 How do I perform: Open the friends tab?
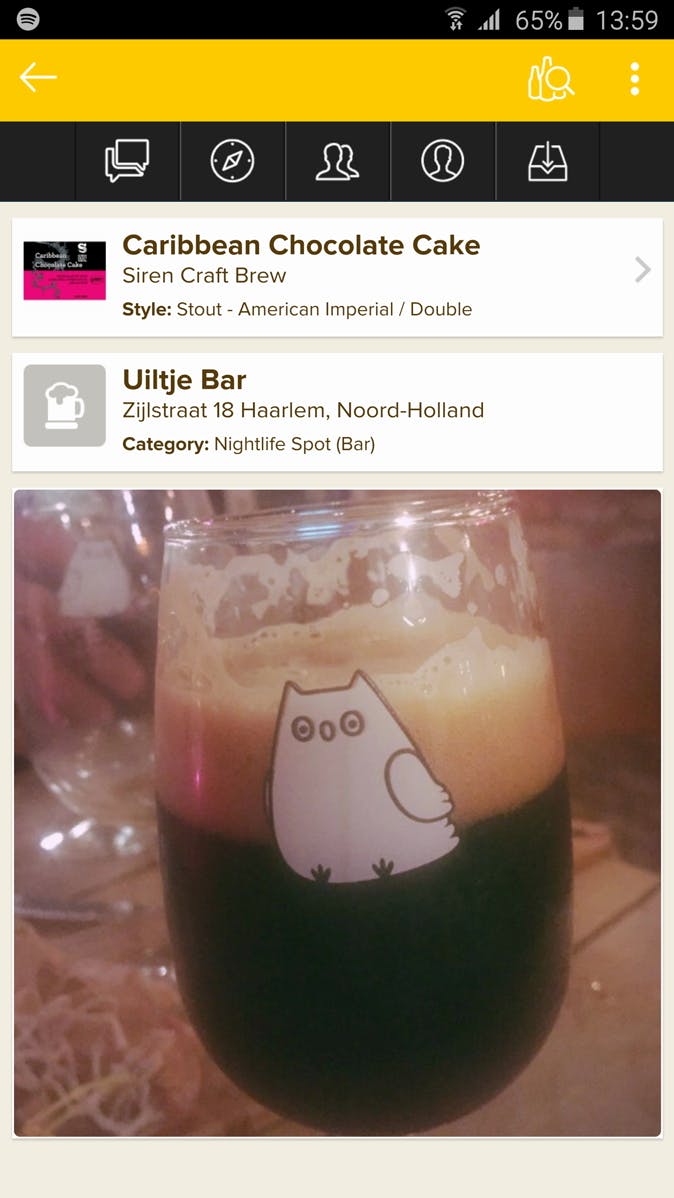[337, 161]
